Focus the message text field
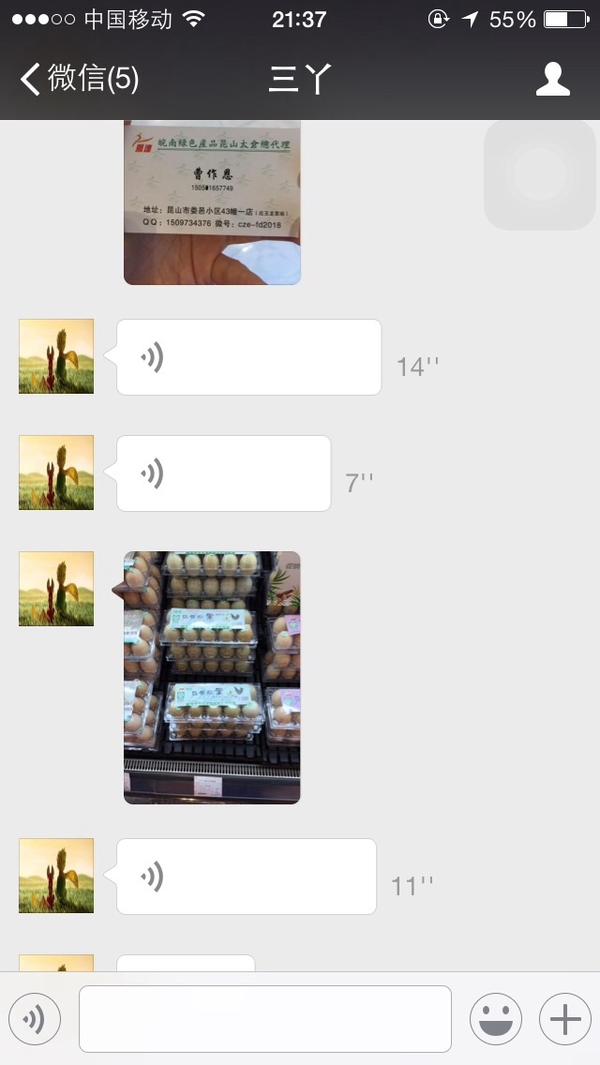Viewport: 600px width, 1065px height. (265, 1019)
